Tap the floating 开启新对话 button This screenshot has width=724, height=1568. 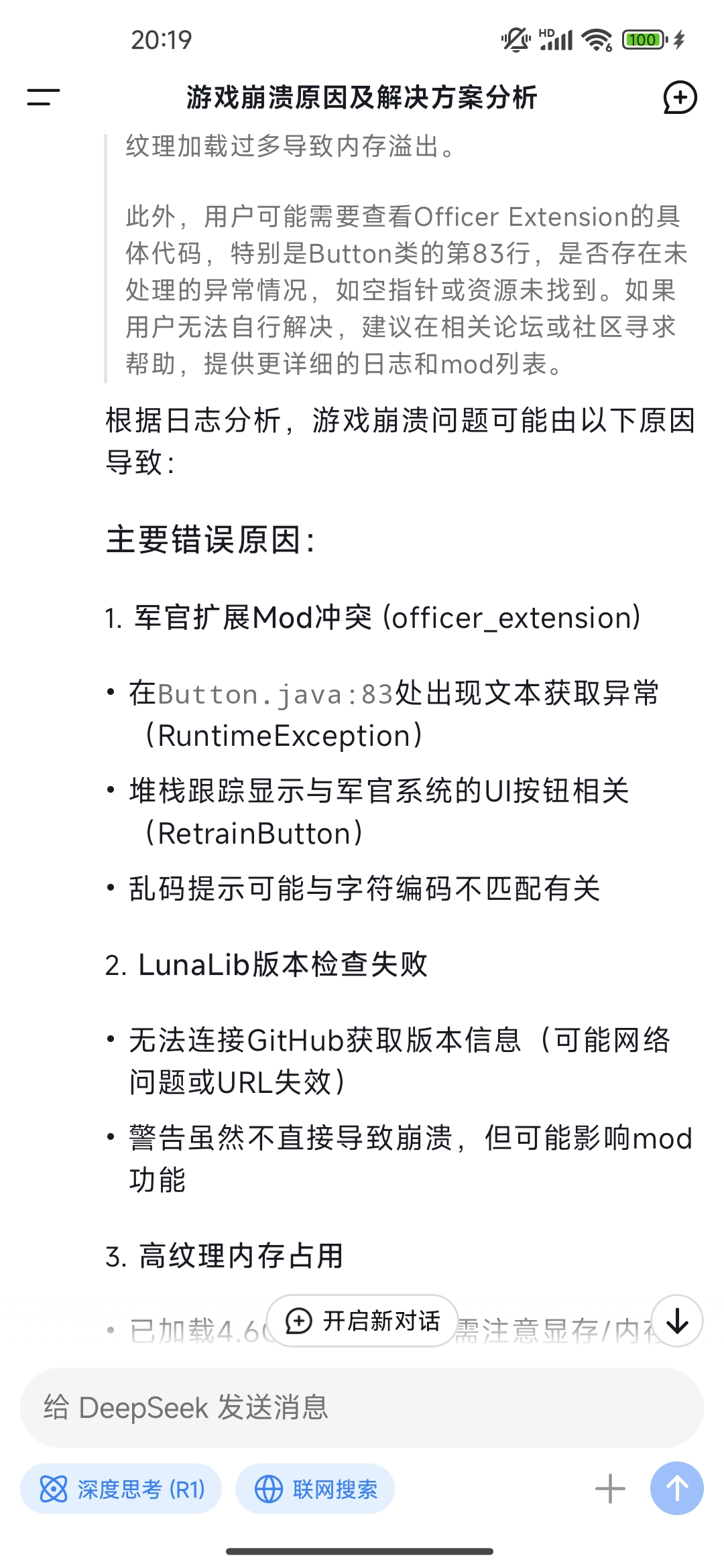(x=363, y=1321)
